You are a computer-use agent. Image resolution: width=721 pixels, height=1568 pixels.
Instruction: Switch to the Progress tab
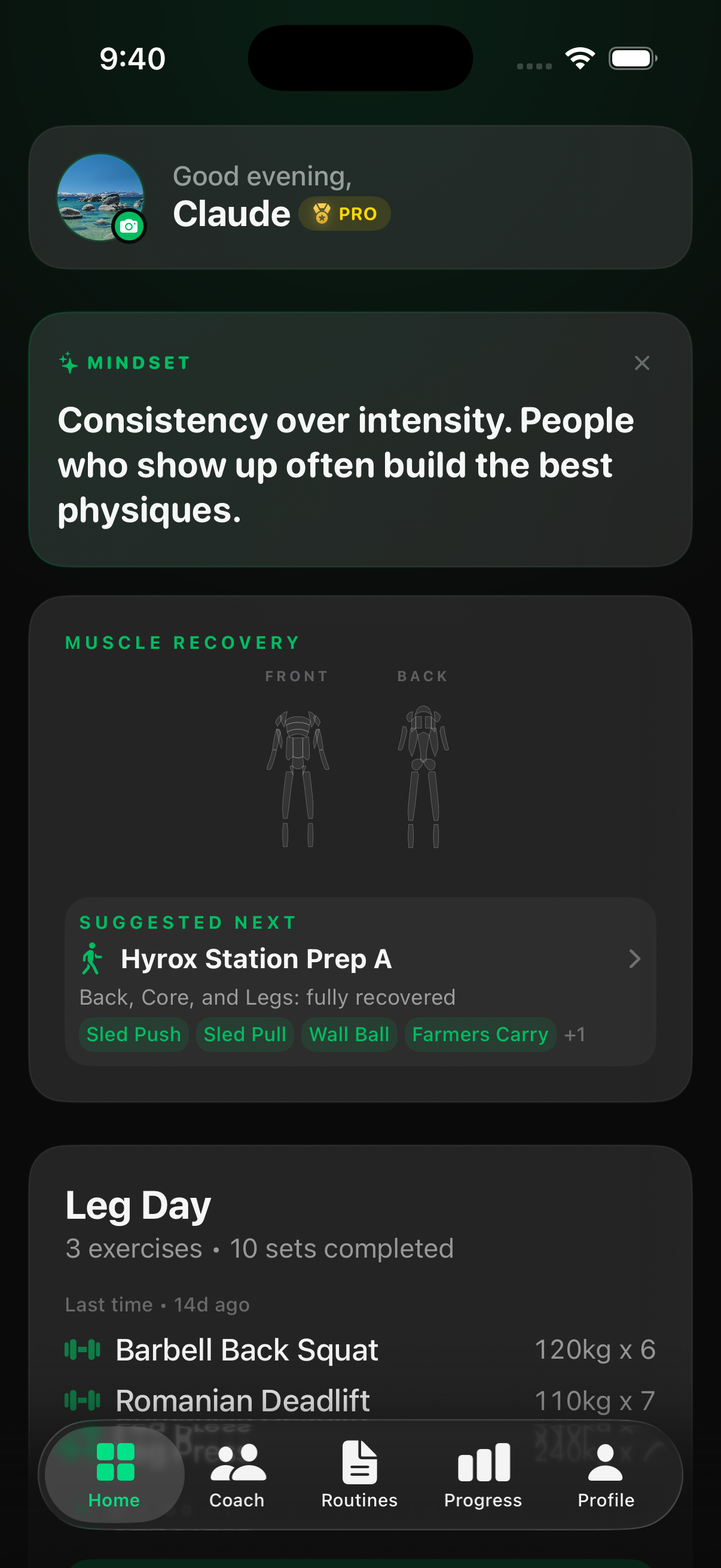tap(483, 1475)
